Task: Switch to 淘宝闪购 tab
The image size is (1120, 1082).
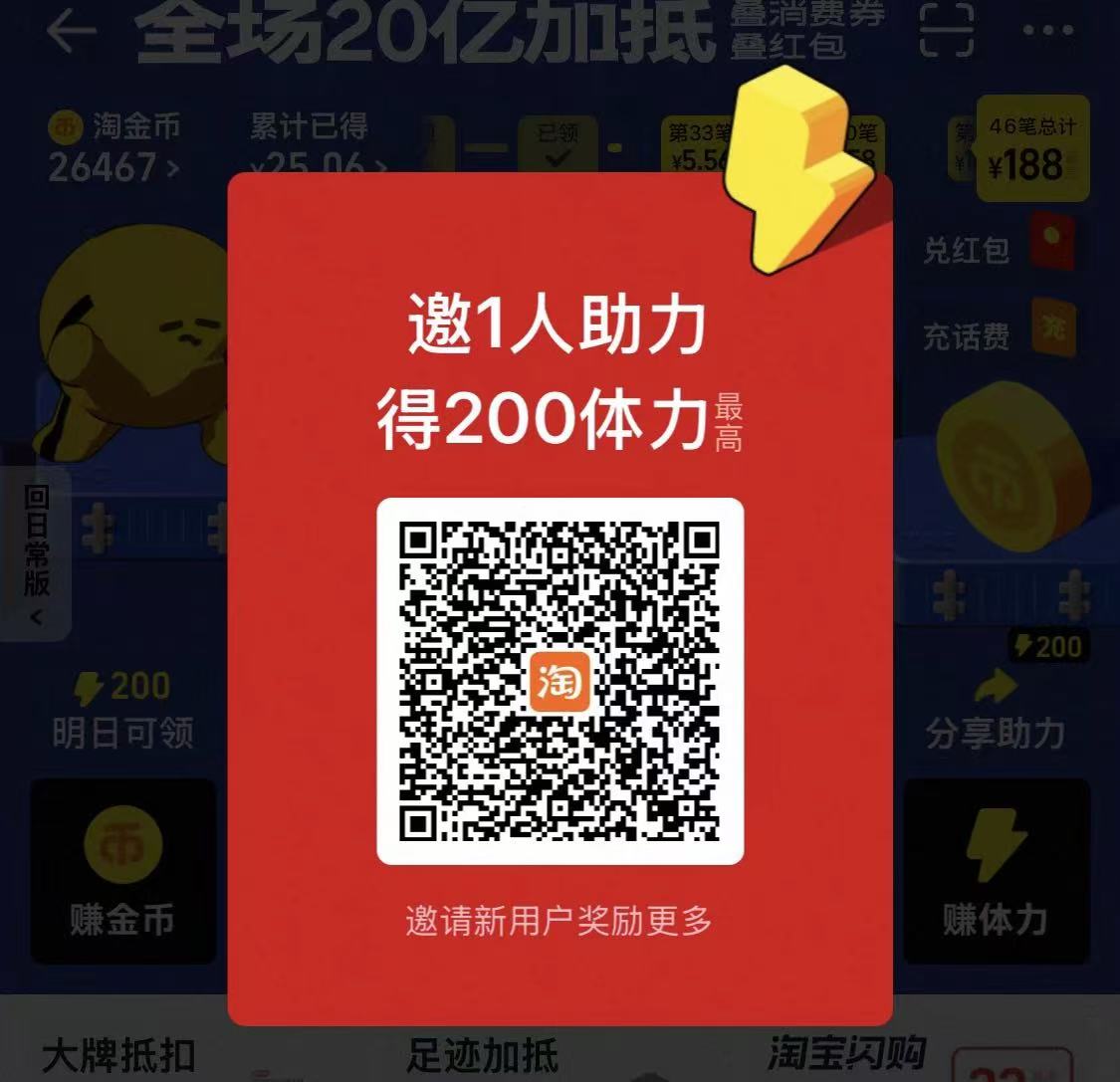Action: (847, 1054)
